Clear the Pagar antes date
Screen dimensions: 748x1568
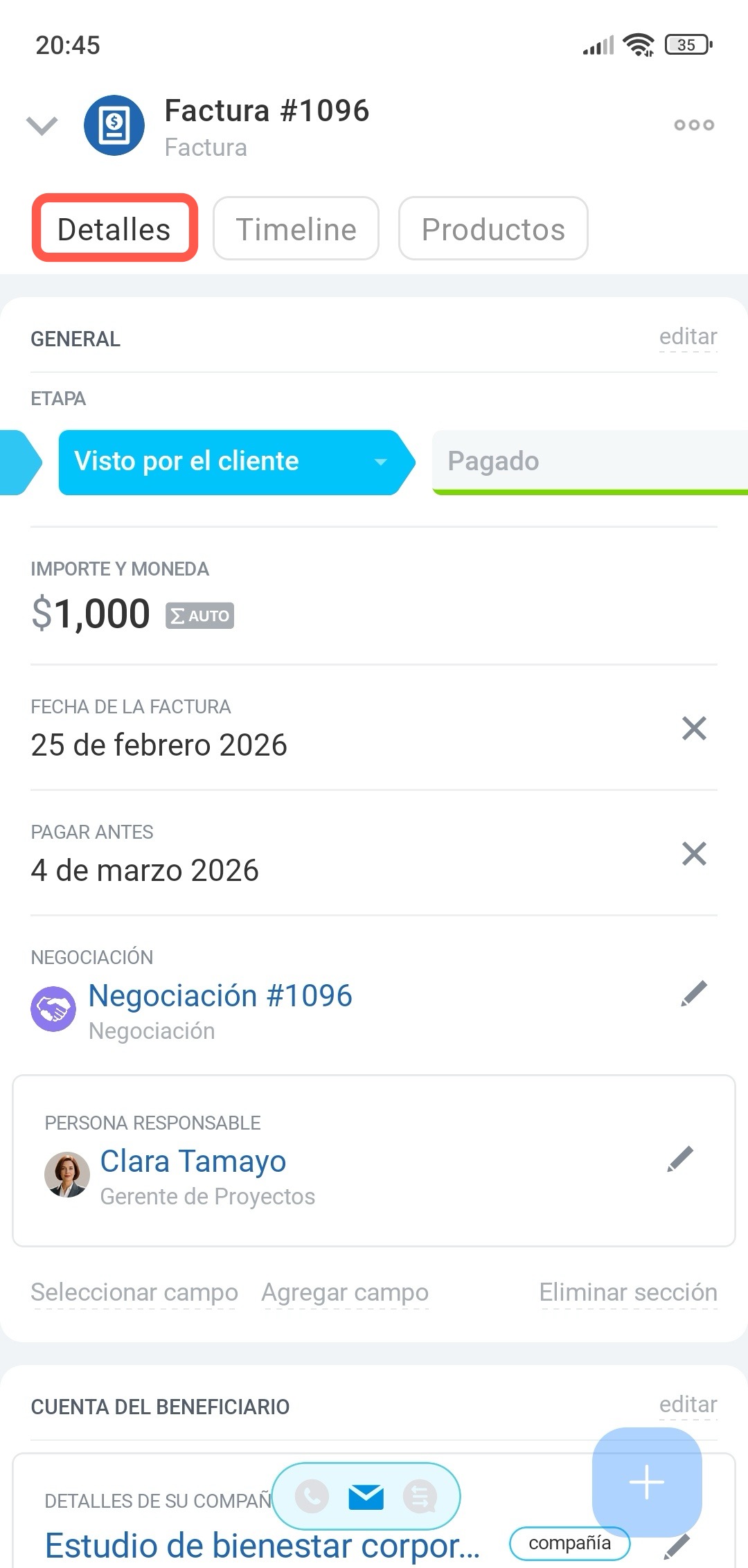click(693, 854)
